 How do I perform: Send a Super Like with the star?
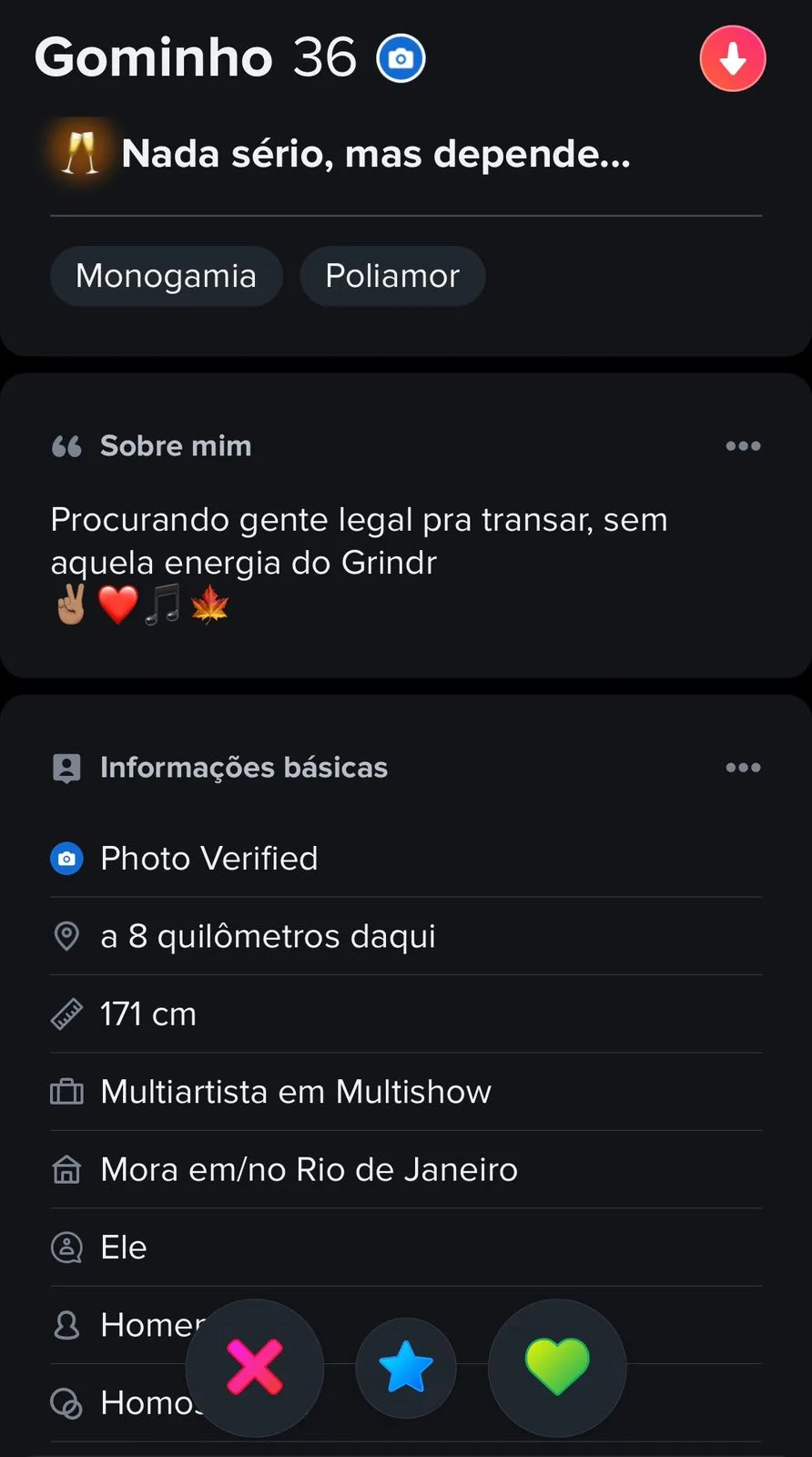click(x=406, y=1368)
